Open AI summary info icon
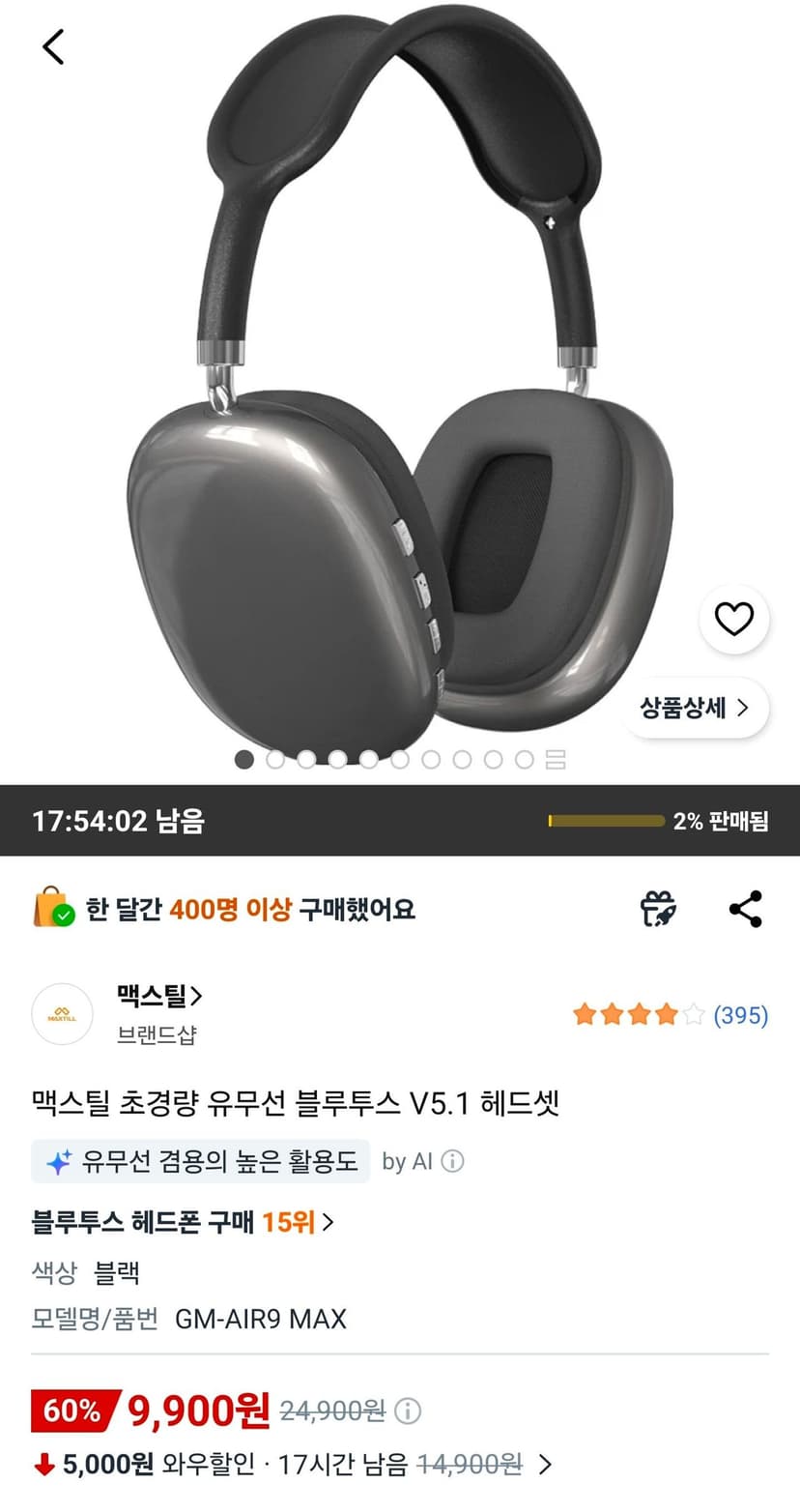The image size is (800, 1512). click(x=452, y=1161)
